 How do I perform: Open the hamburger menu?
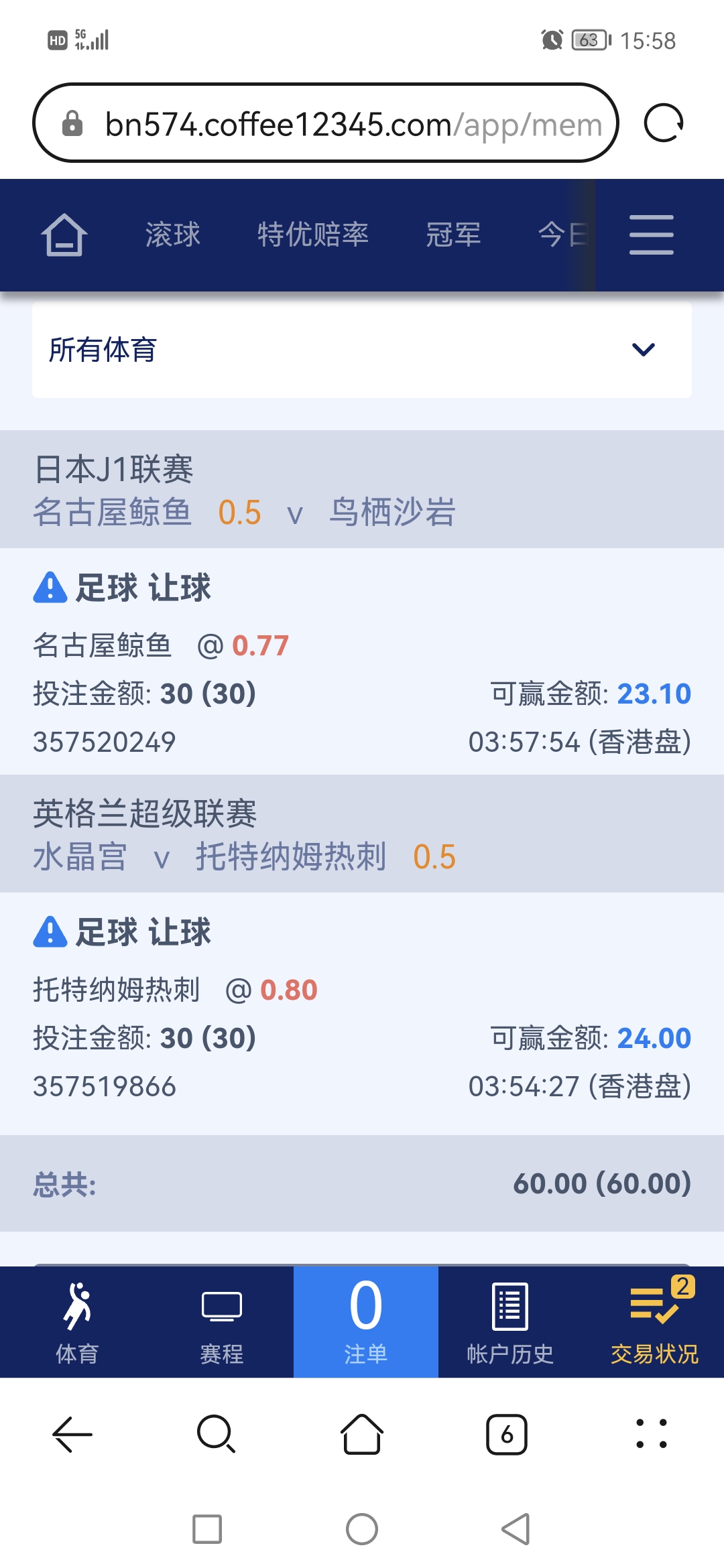point(651,235)
